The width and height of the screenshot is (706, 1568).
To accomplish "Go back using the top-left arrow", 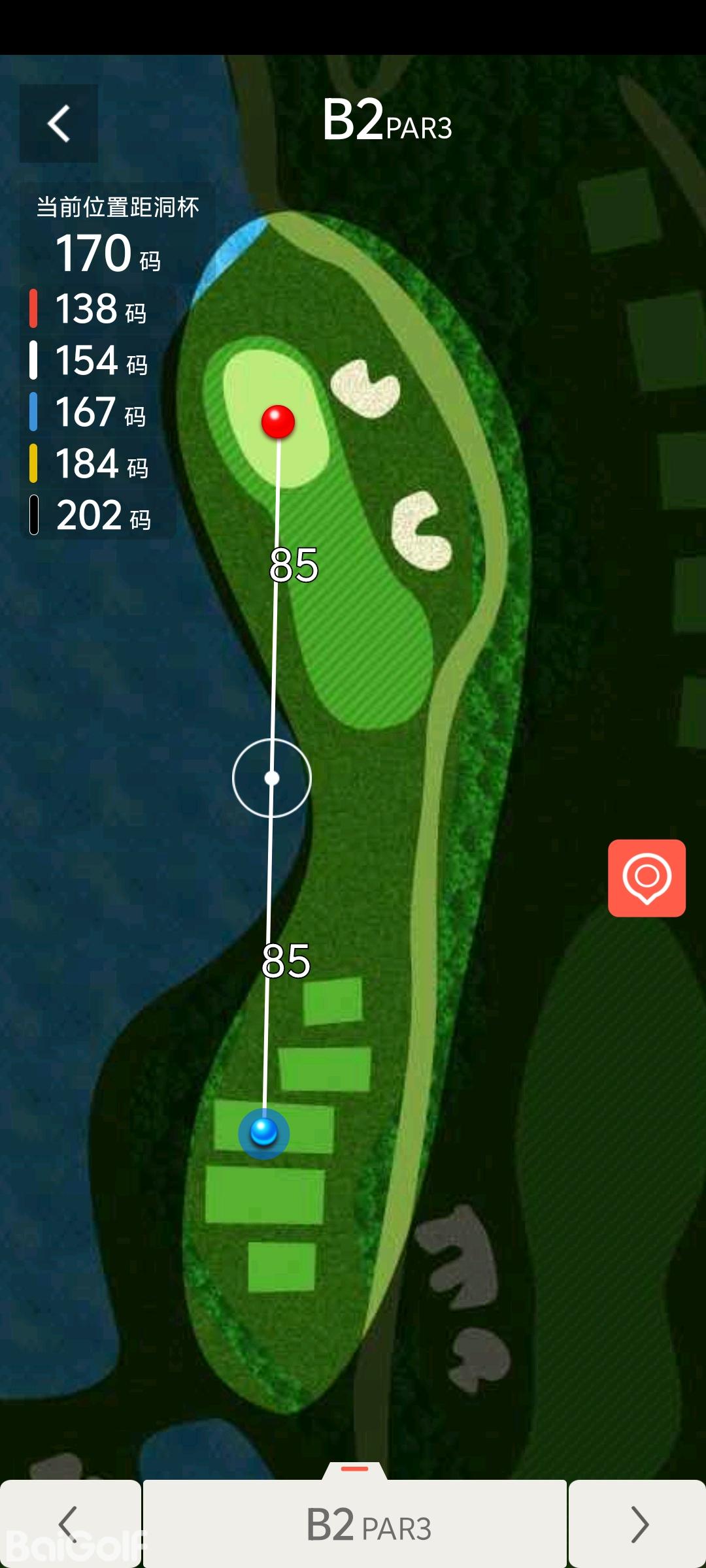I will pyautogui.click(x=59, y=123).
